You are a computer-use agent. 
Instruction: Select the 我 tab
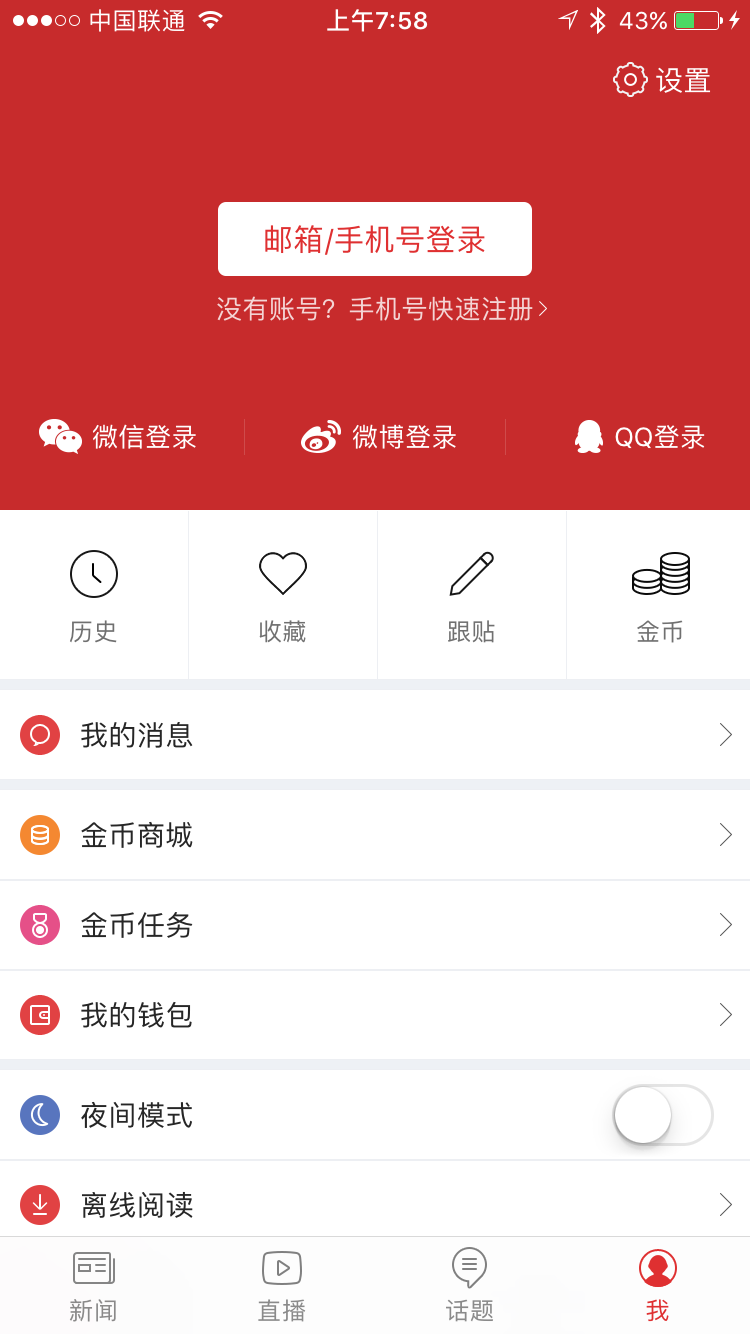point(657,1286)
